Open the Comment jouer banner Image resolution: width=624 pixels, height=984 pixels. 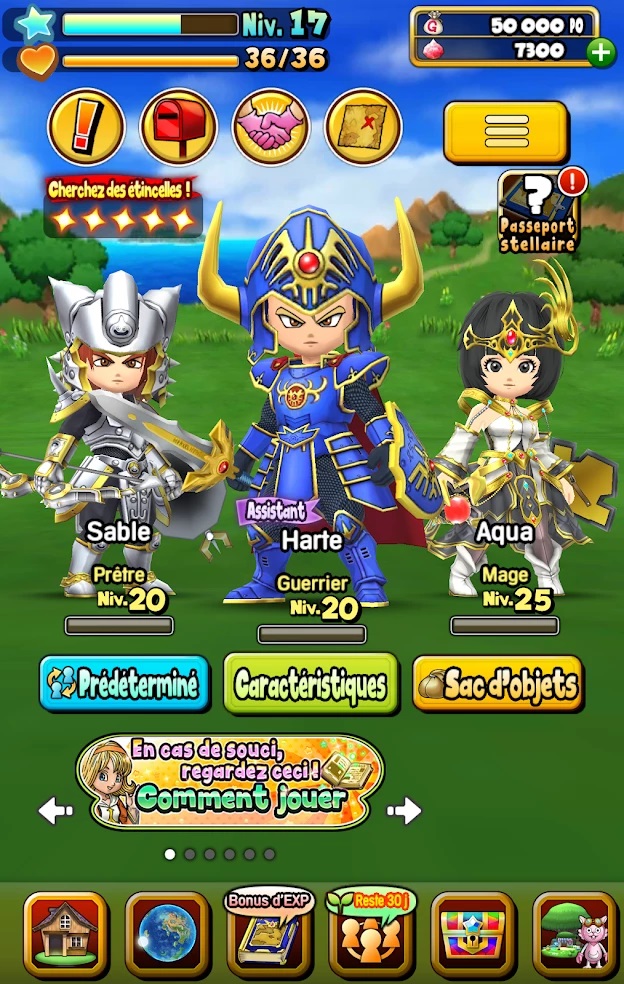click(230, 781)
